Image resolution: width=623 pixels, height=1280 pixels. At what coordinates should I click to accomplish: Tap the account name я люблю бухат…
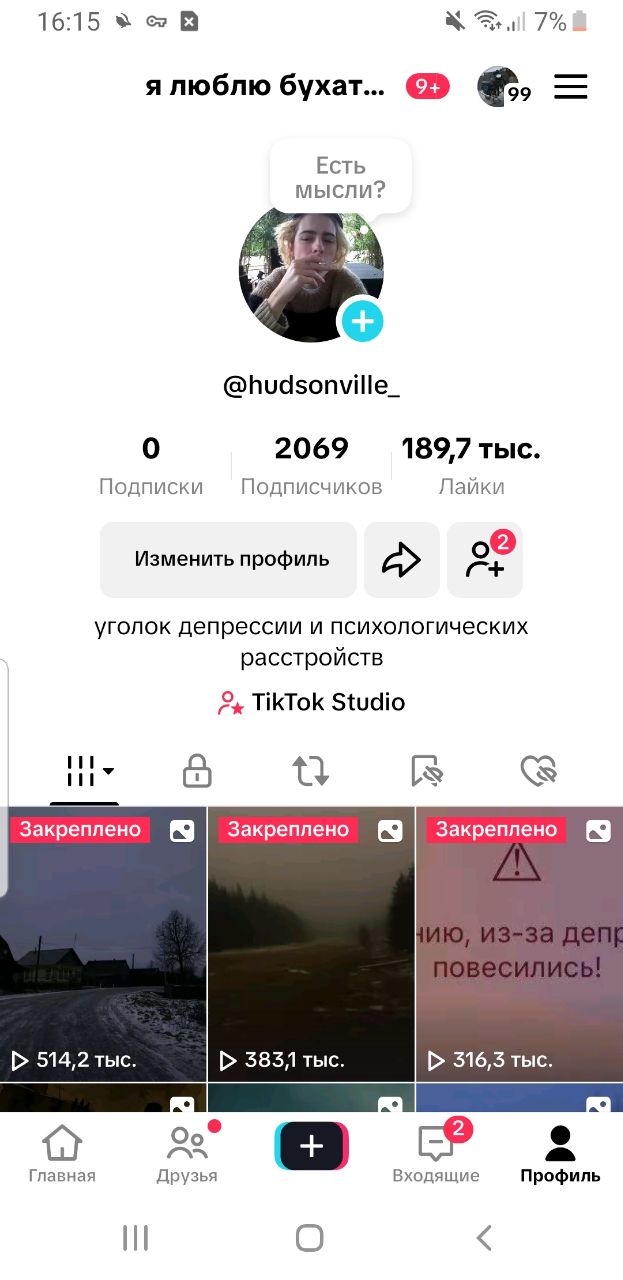265,87
